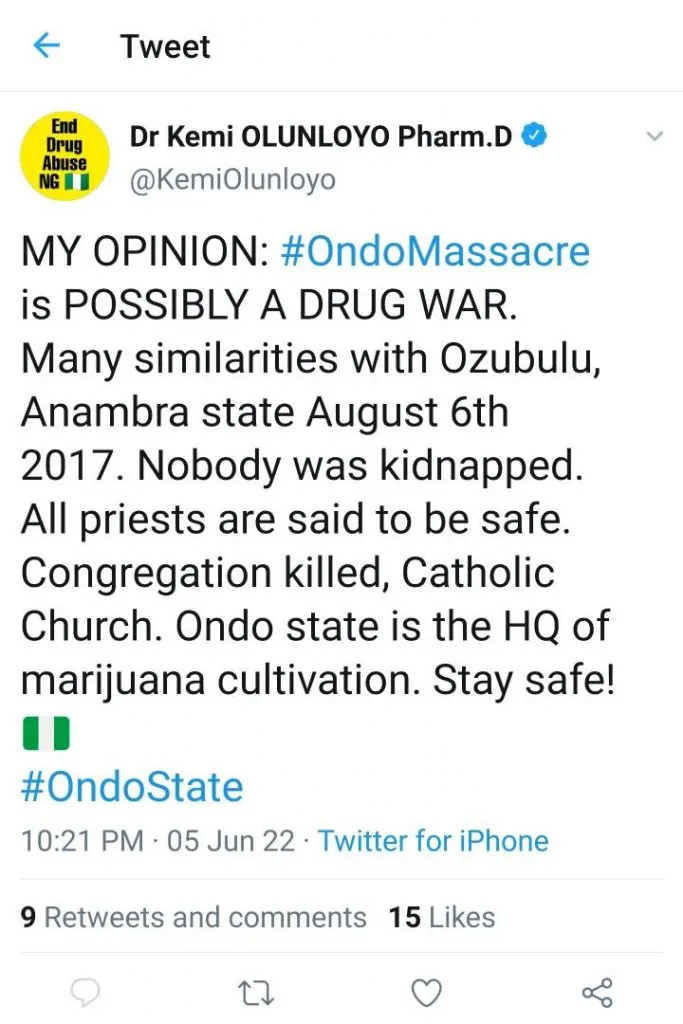View the 15 Likes list
The height and width of the screenshot is (1024, 683).
(x=442, y=917)
